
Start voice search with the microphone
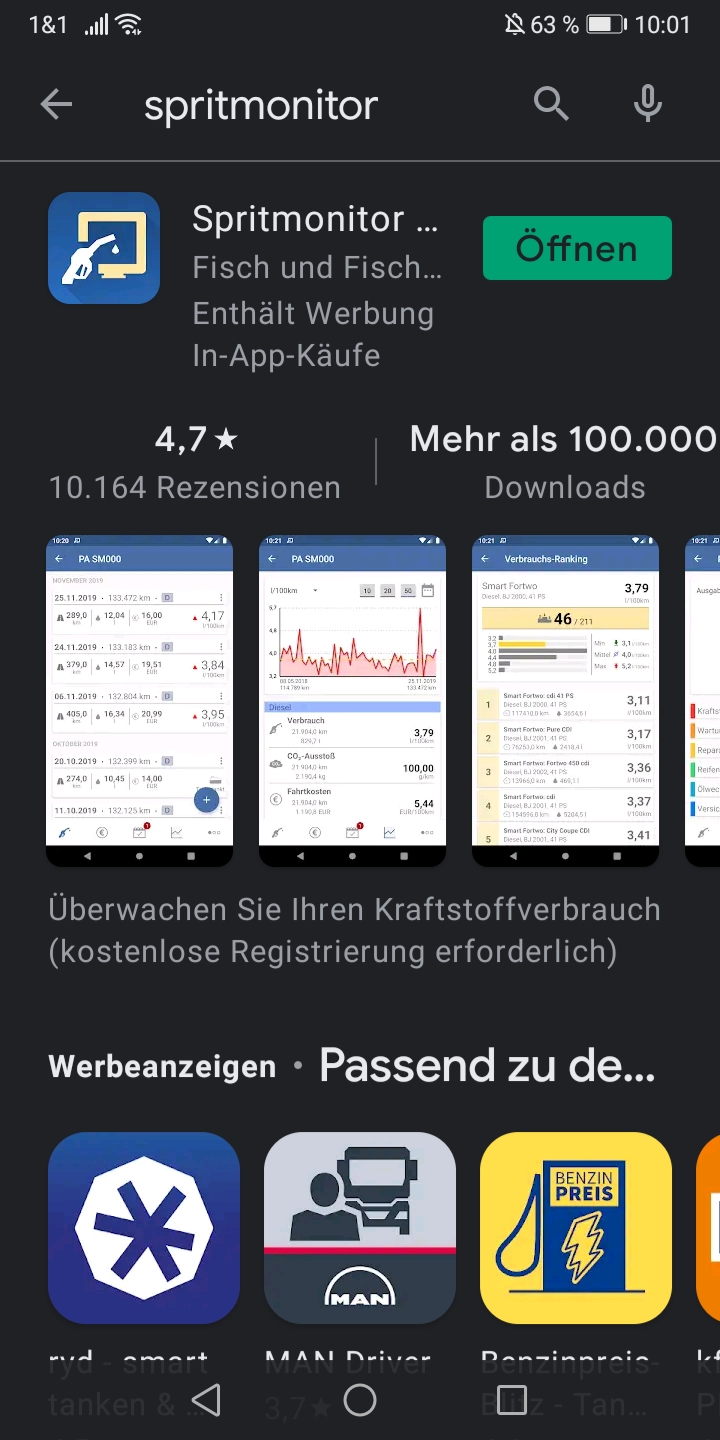point(648,104)
